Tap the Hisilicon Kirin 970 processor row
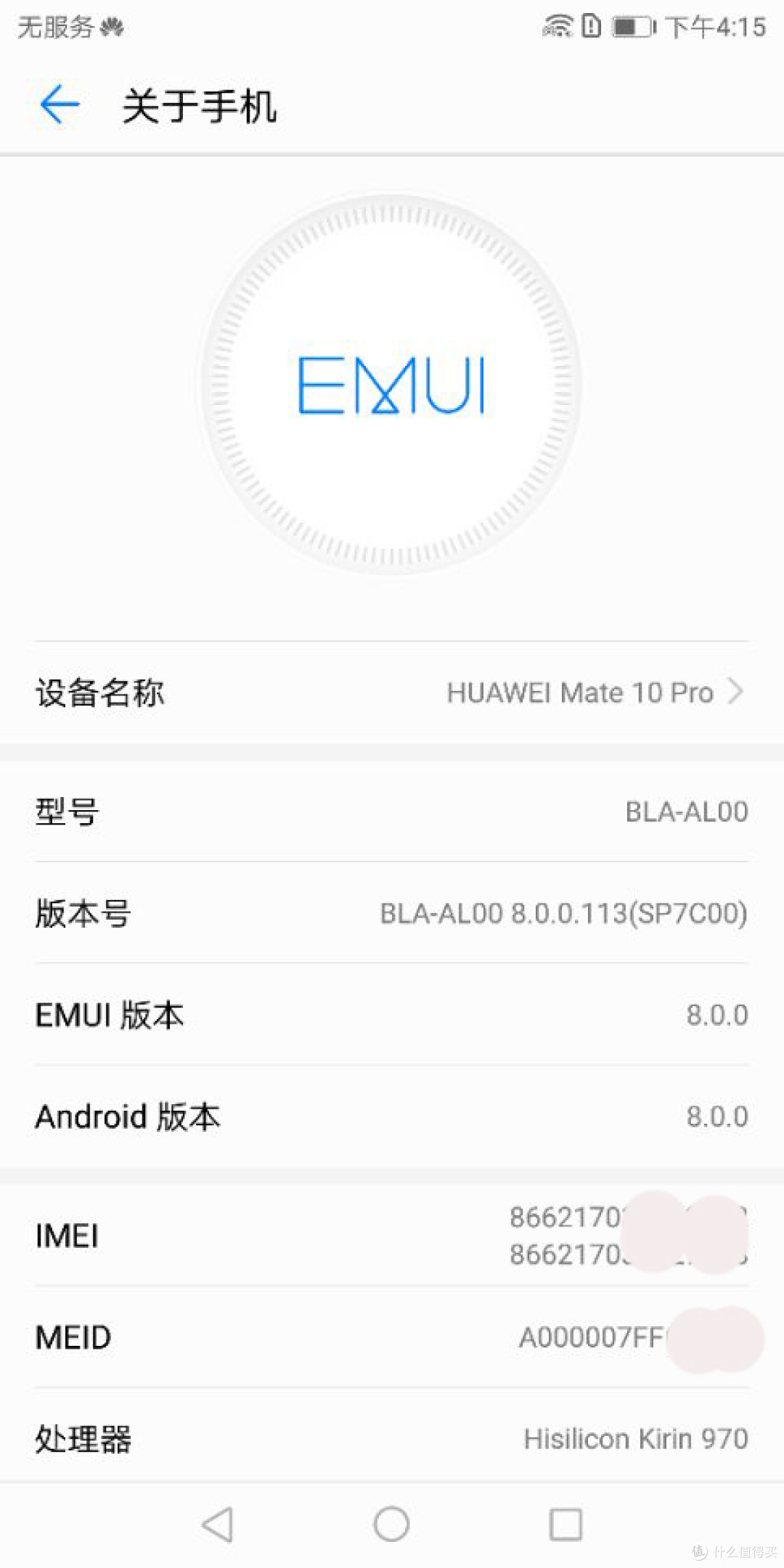784x1568 pixels. [x=392, y=1438]
